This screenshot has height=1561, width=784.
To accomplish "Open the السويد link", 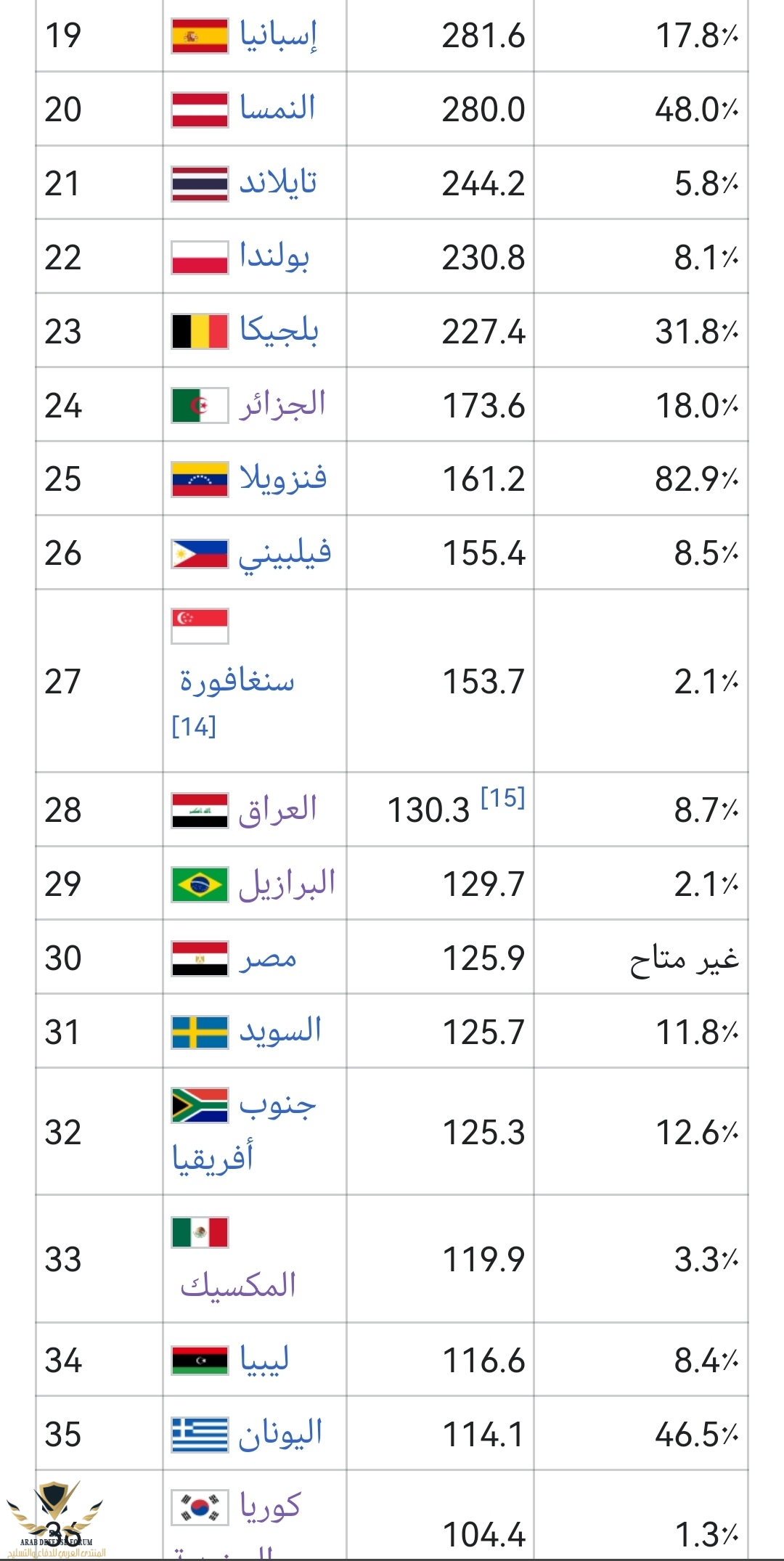I will (x=280, y=1032).
